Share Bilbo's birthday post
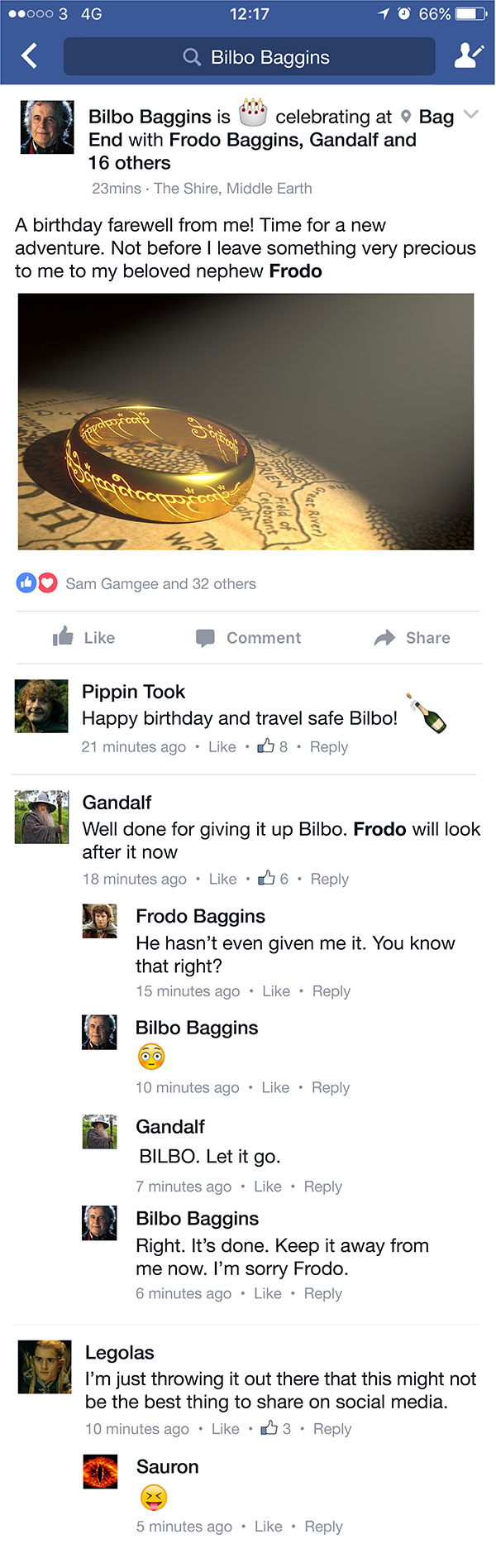Viewport: 496px width, 1568px height. point(412,637)
